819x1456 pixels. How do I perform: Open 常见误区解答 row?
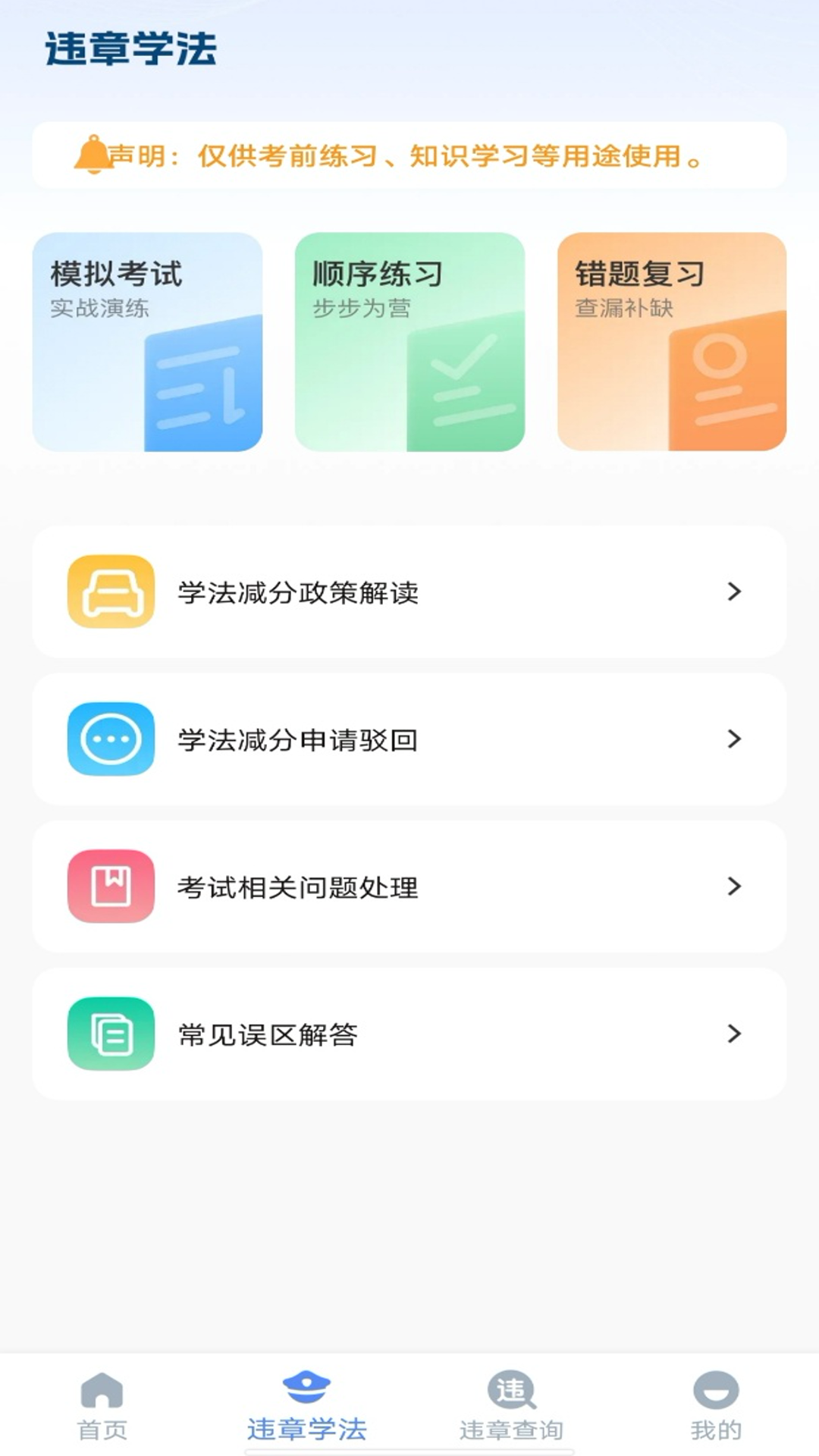[x=409, y=1034]
